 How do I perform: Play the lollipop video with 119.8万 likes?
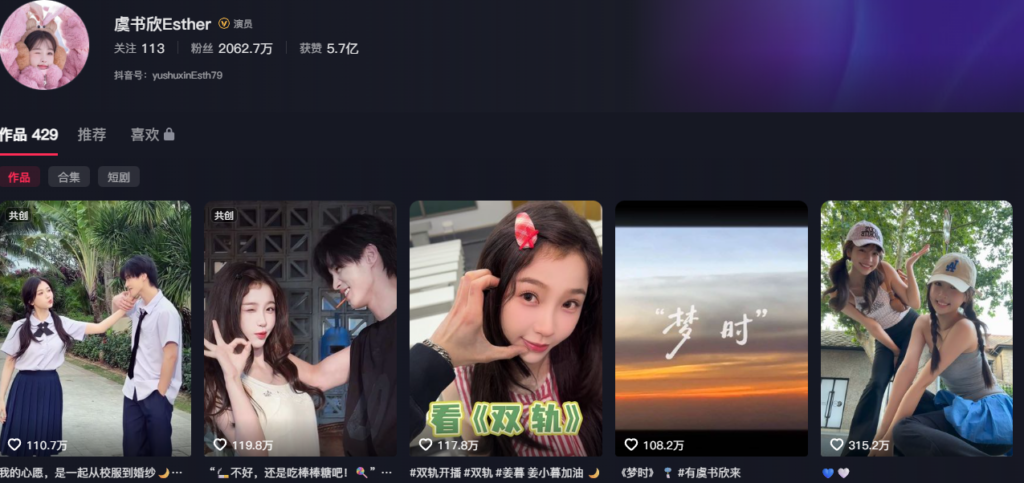pyautogui.click(x=300, y=328)
